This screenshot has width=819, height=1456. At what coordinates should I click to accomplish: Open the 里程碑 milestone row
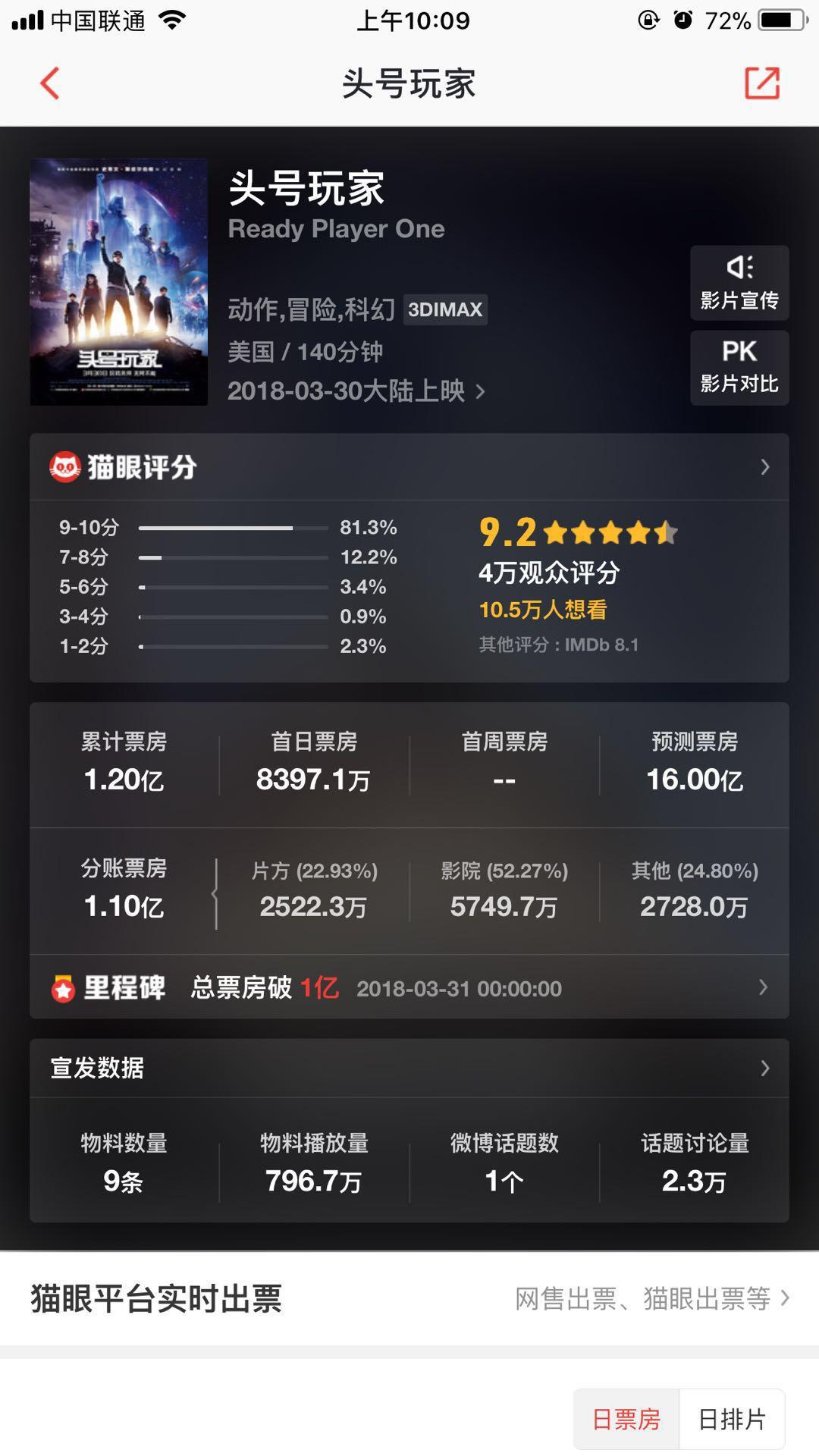click(409, 987)
